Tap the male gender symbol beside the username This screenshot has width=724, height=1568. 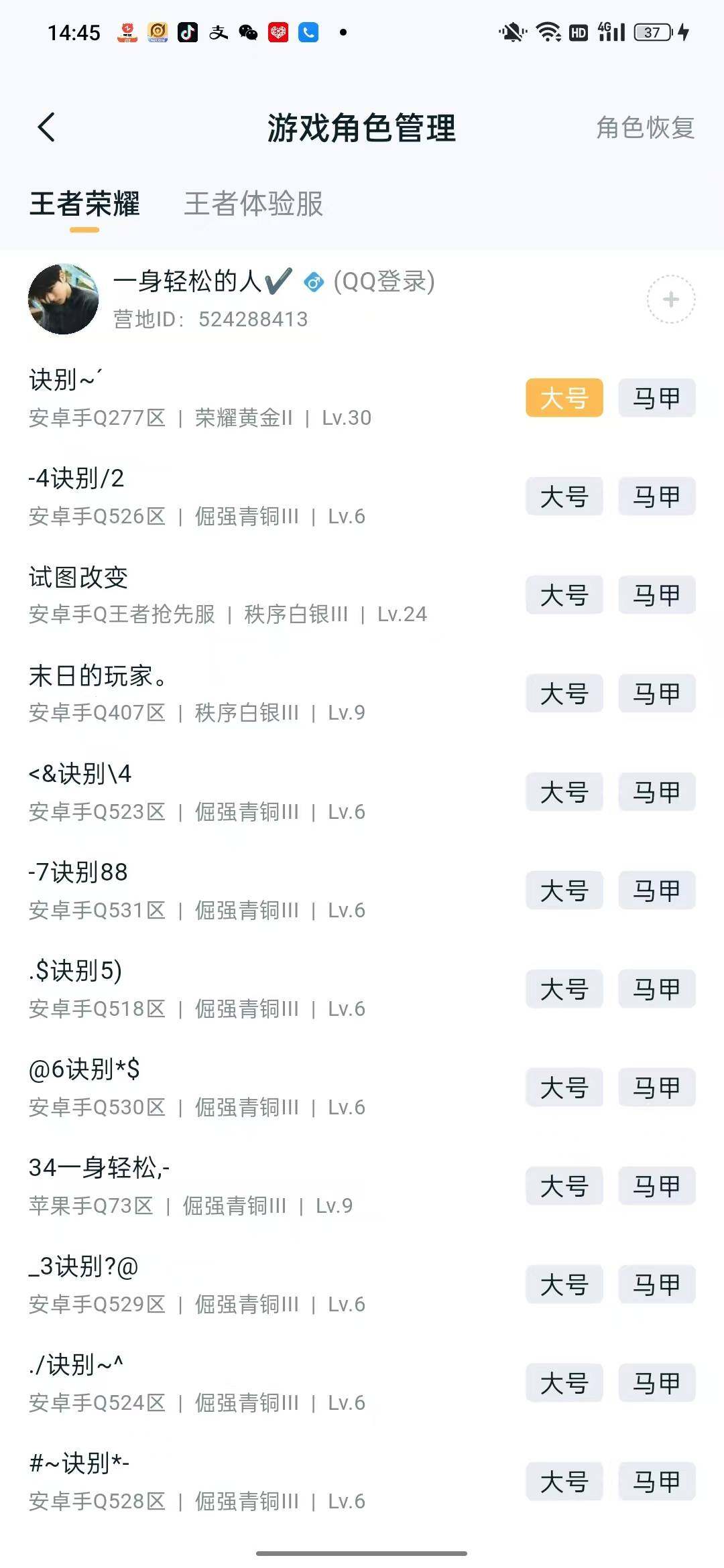(x=314, y=283)
